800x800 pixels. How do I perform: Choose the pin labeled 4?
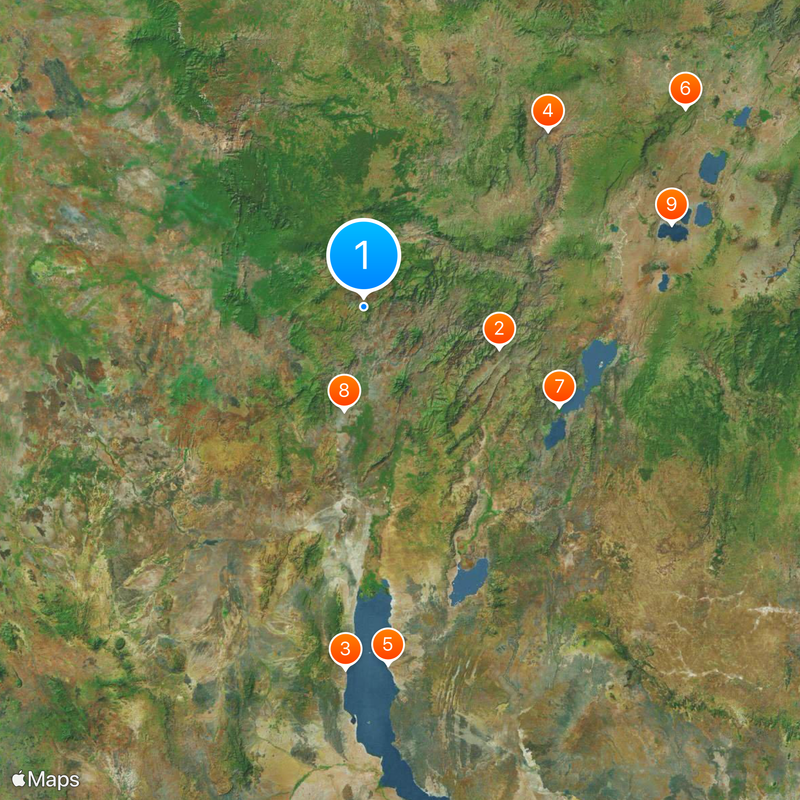coord(548,111)
